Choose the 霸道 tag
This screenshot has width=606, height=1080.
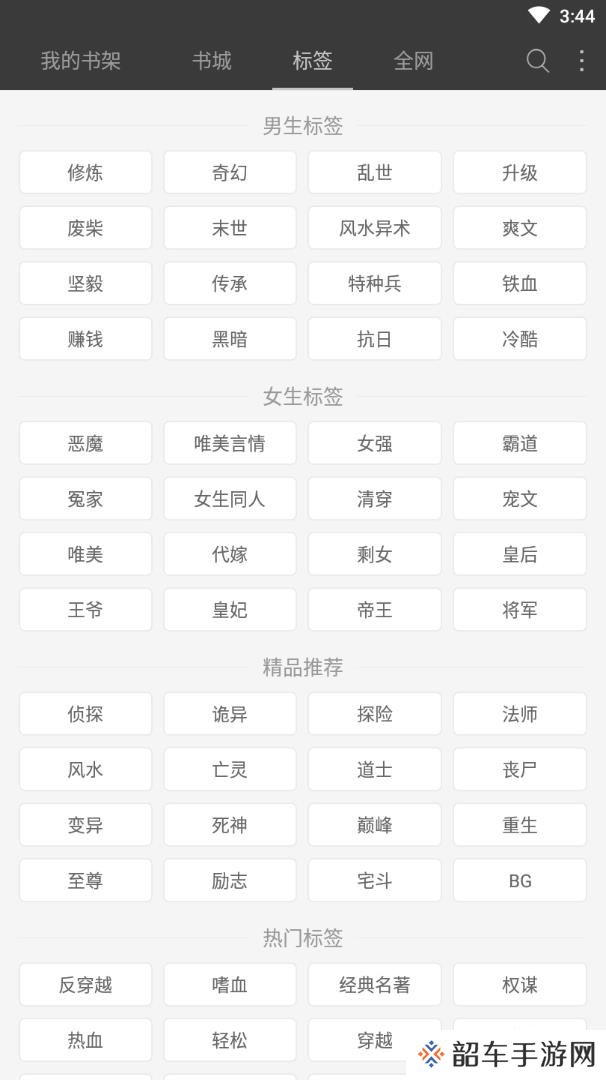[x=520, y=444]
